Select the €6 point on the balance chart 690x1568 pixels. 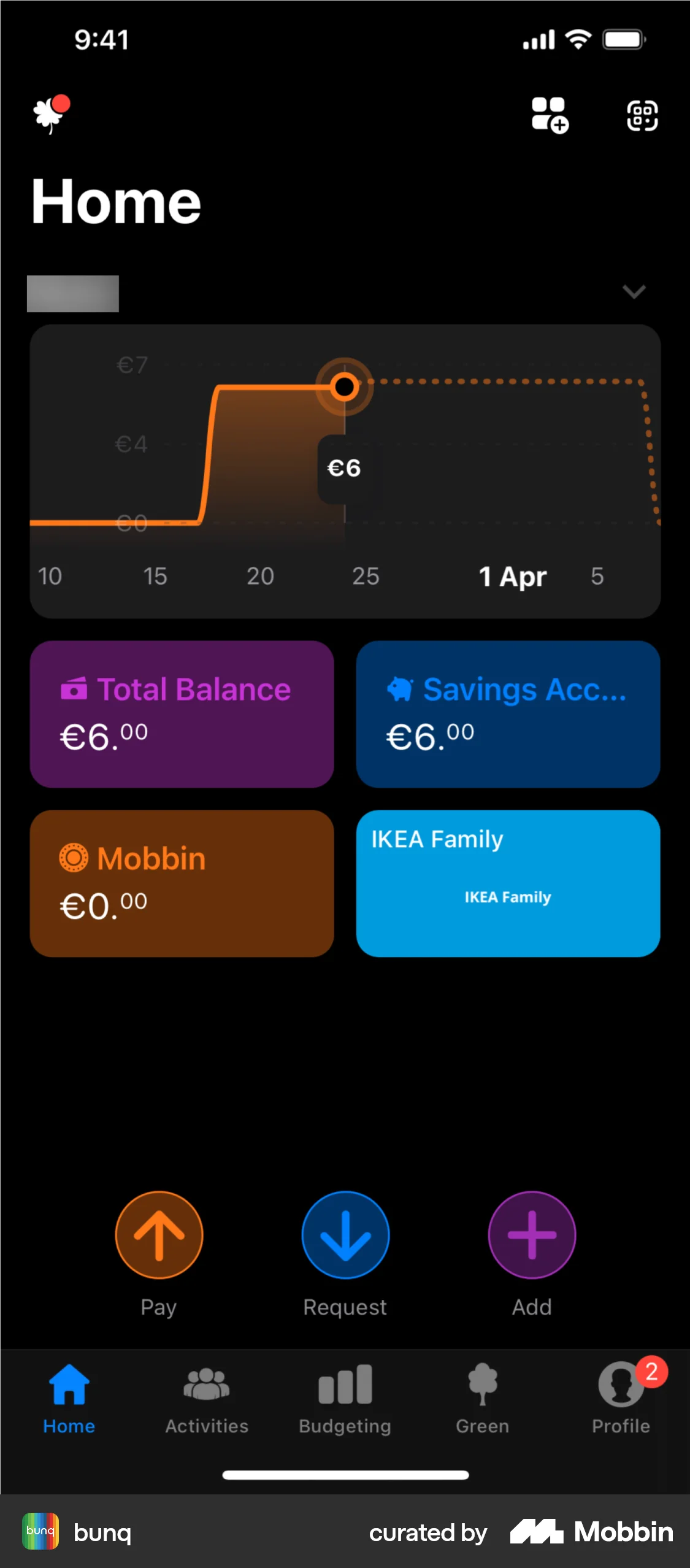344,386
